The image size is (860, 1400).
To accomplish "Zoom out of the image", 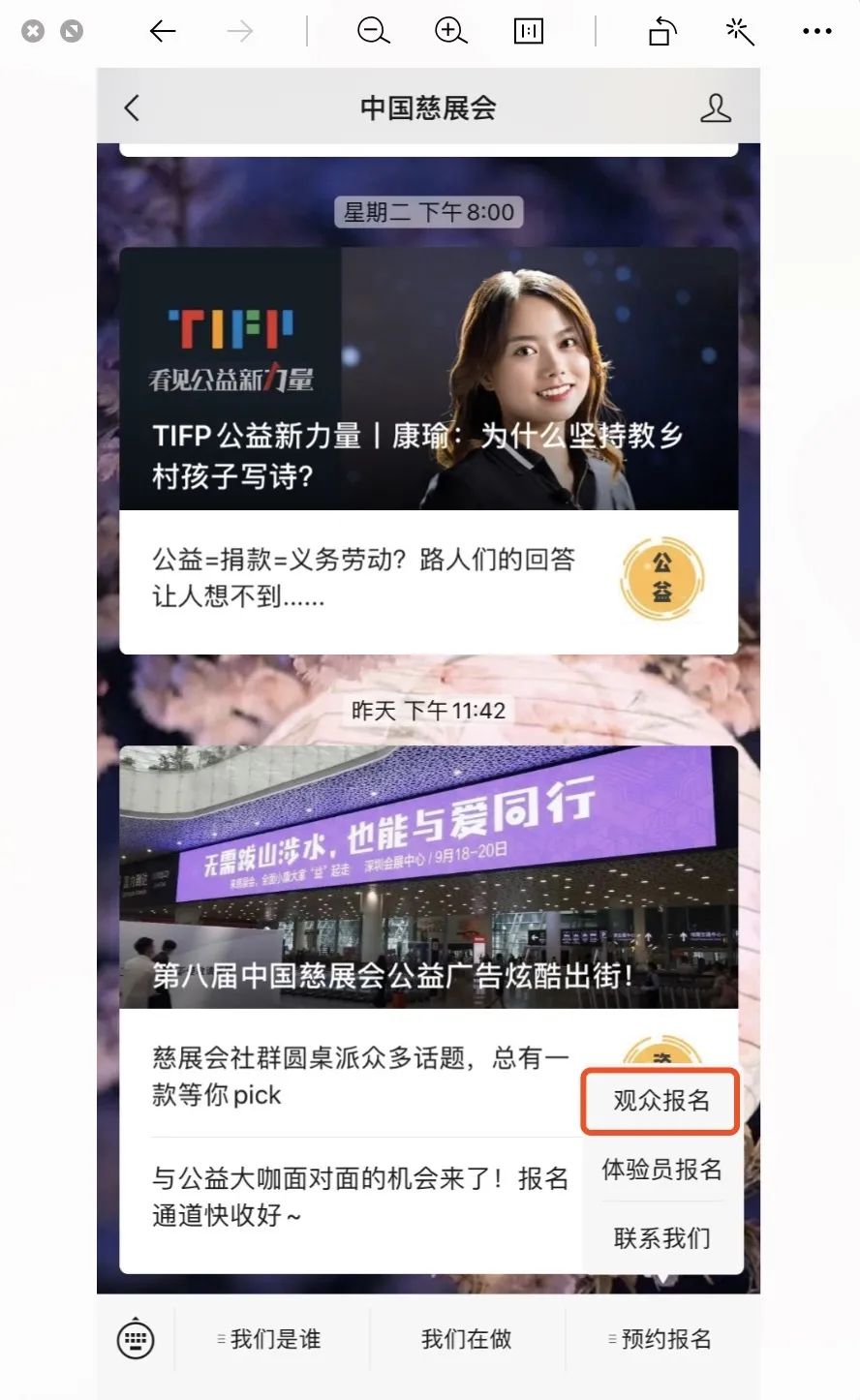I will click(373, 32).
